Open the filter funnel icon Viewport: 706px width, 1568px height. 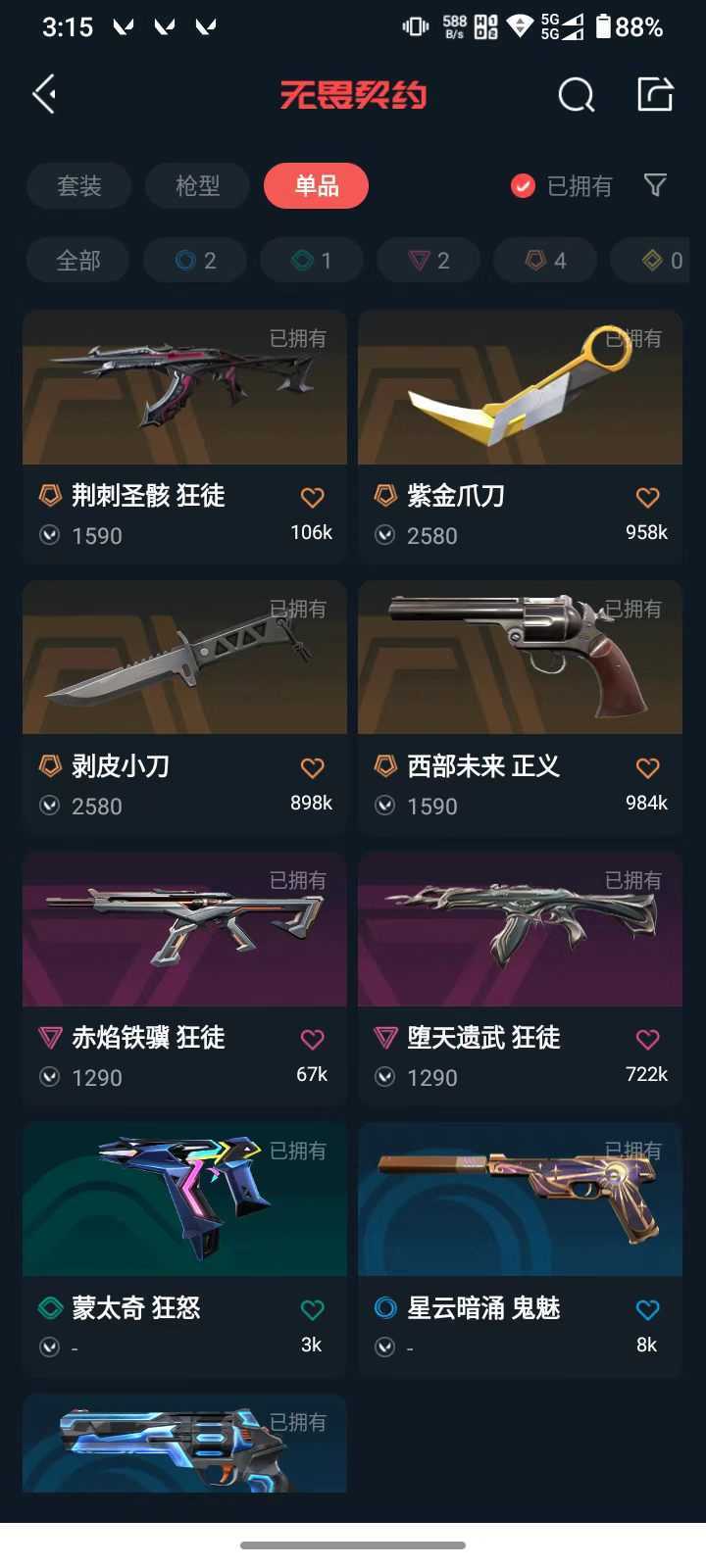click(655, 185)
